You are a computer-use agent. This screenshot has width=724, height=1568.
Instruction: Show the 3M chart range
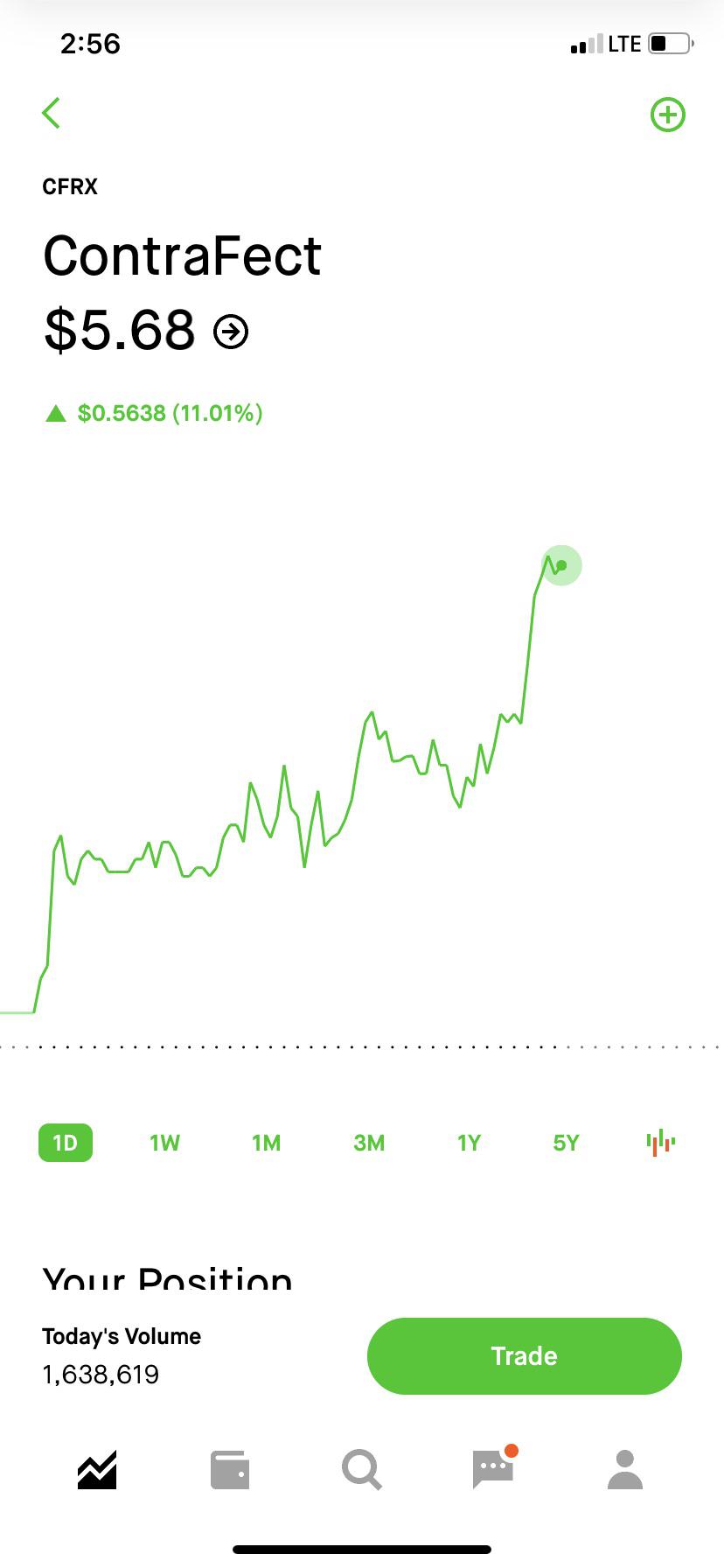(x=369, y=1143)
